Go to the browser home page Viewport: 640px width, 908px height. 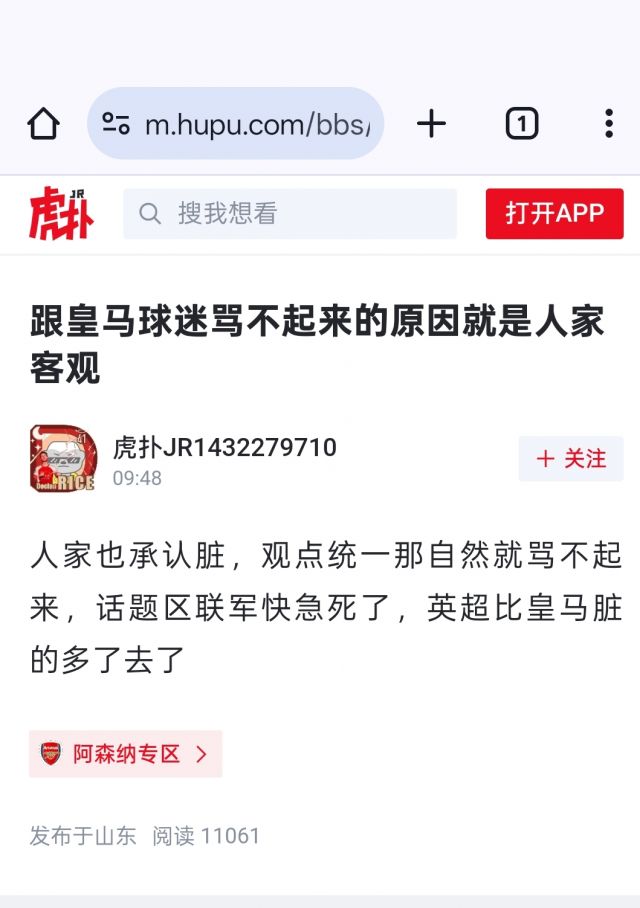[43, 124]
